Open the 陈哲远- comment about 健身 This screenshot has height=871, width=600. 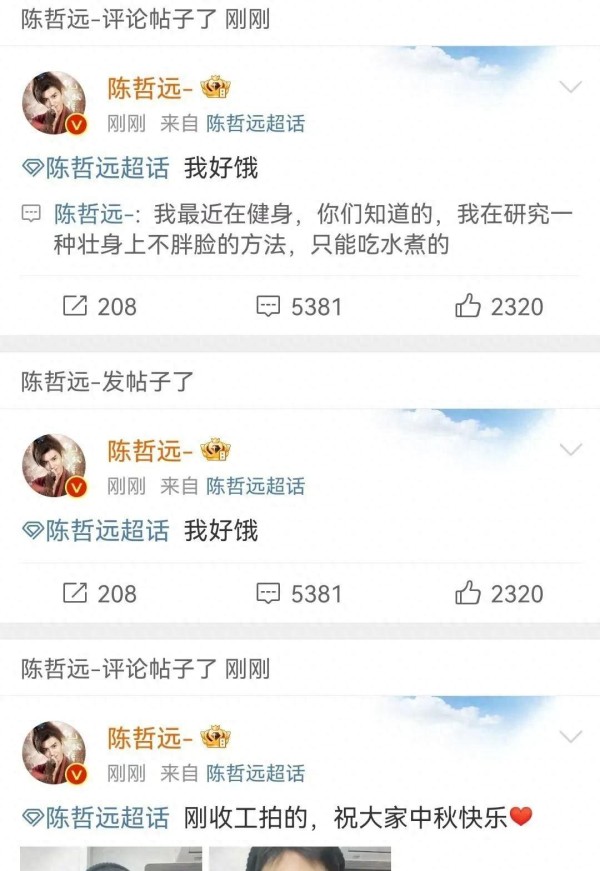300,229
